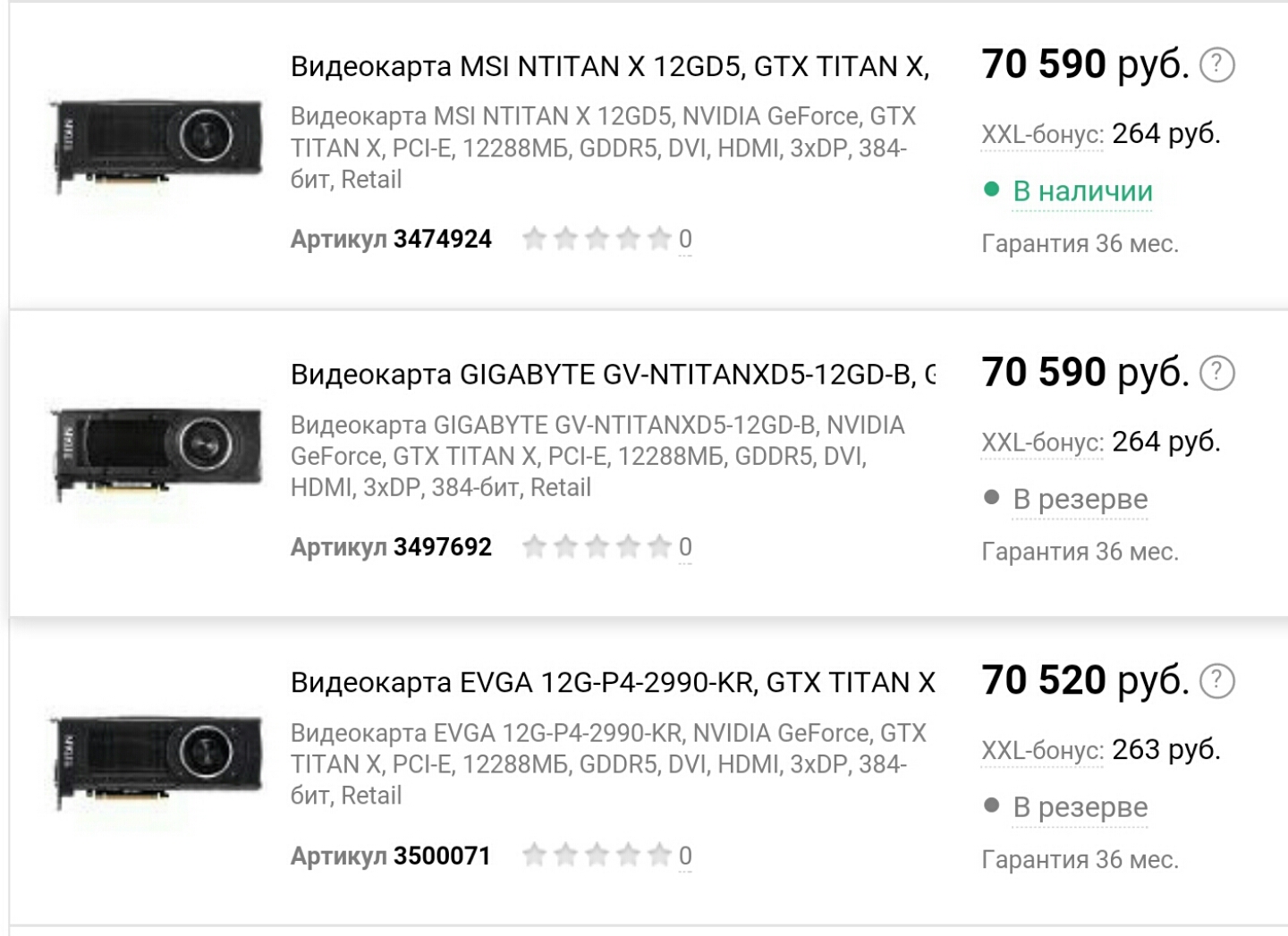
Task: Tap the MSI video card thumbnail image
Action: click(156, 146)
